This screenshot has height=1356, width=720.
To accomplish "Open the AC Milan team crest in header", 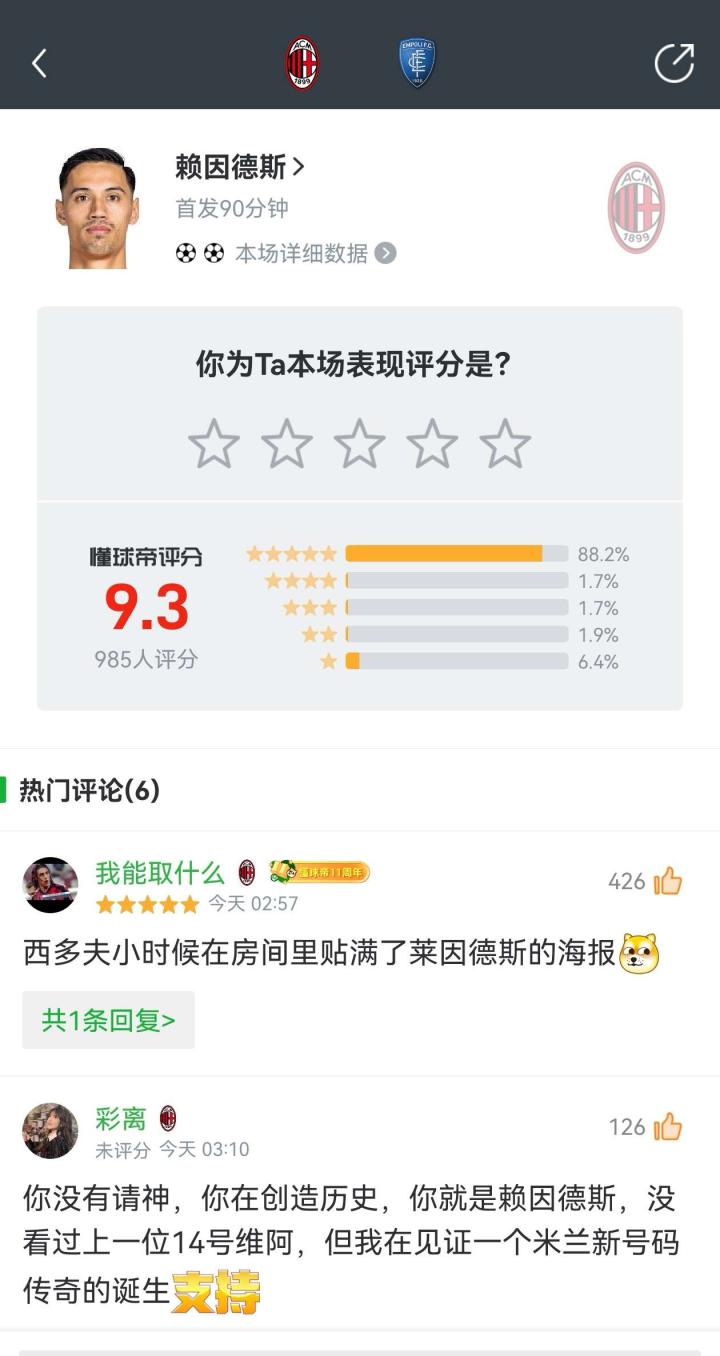I will (302, 63).
